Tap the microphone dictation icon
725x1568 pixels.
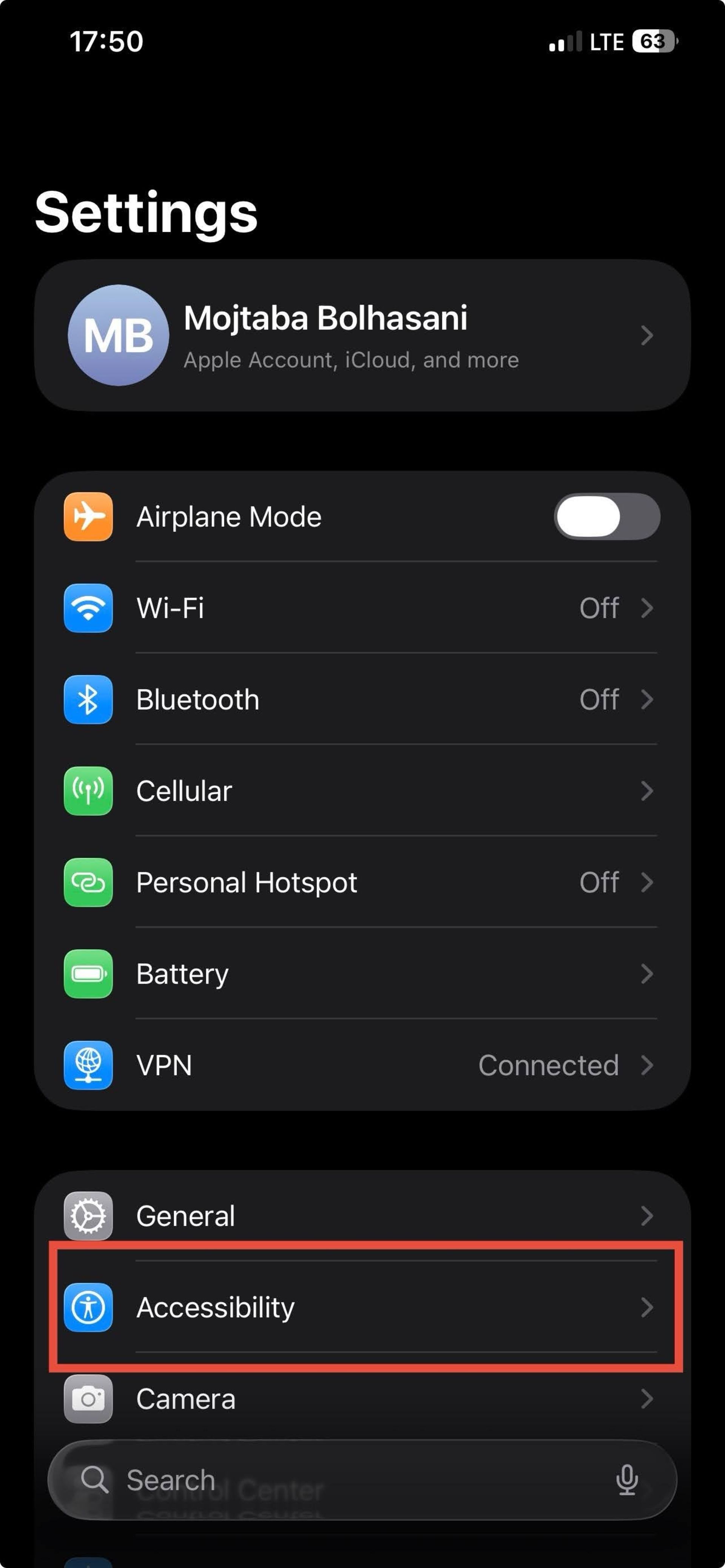(626, 1480)
